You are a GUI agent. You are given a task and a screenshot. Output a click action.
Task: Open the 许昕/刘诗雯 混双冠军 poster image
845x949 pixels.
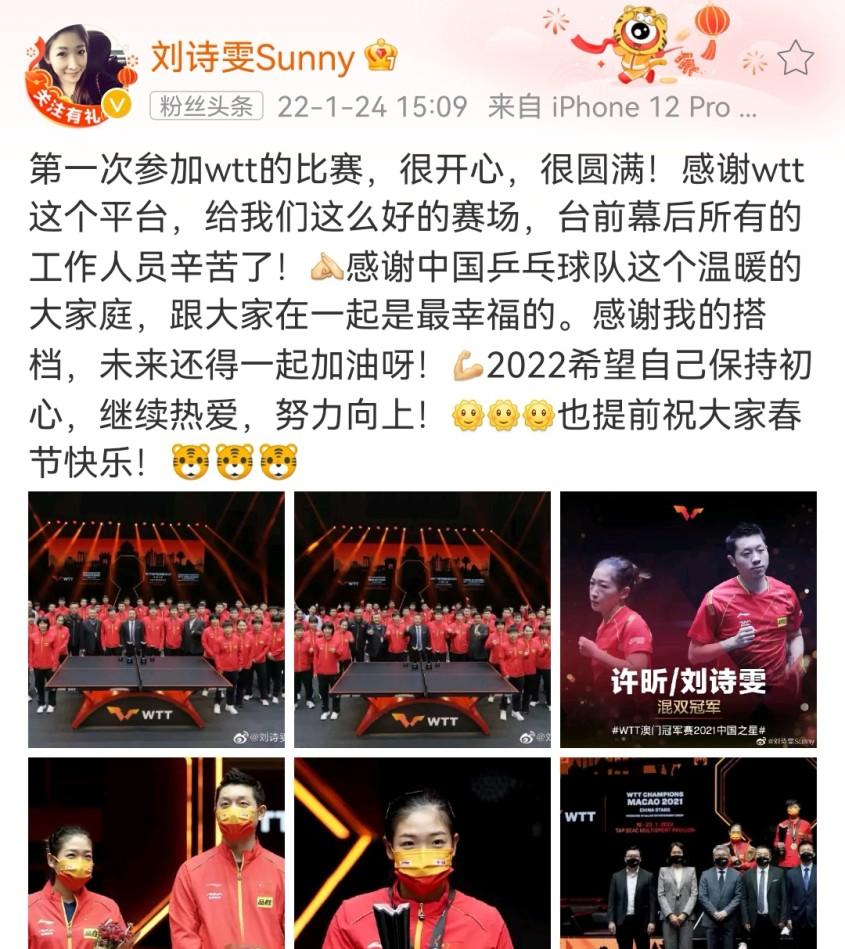688,619
